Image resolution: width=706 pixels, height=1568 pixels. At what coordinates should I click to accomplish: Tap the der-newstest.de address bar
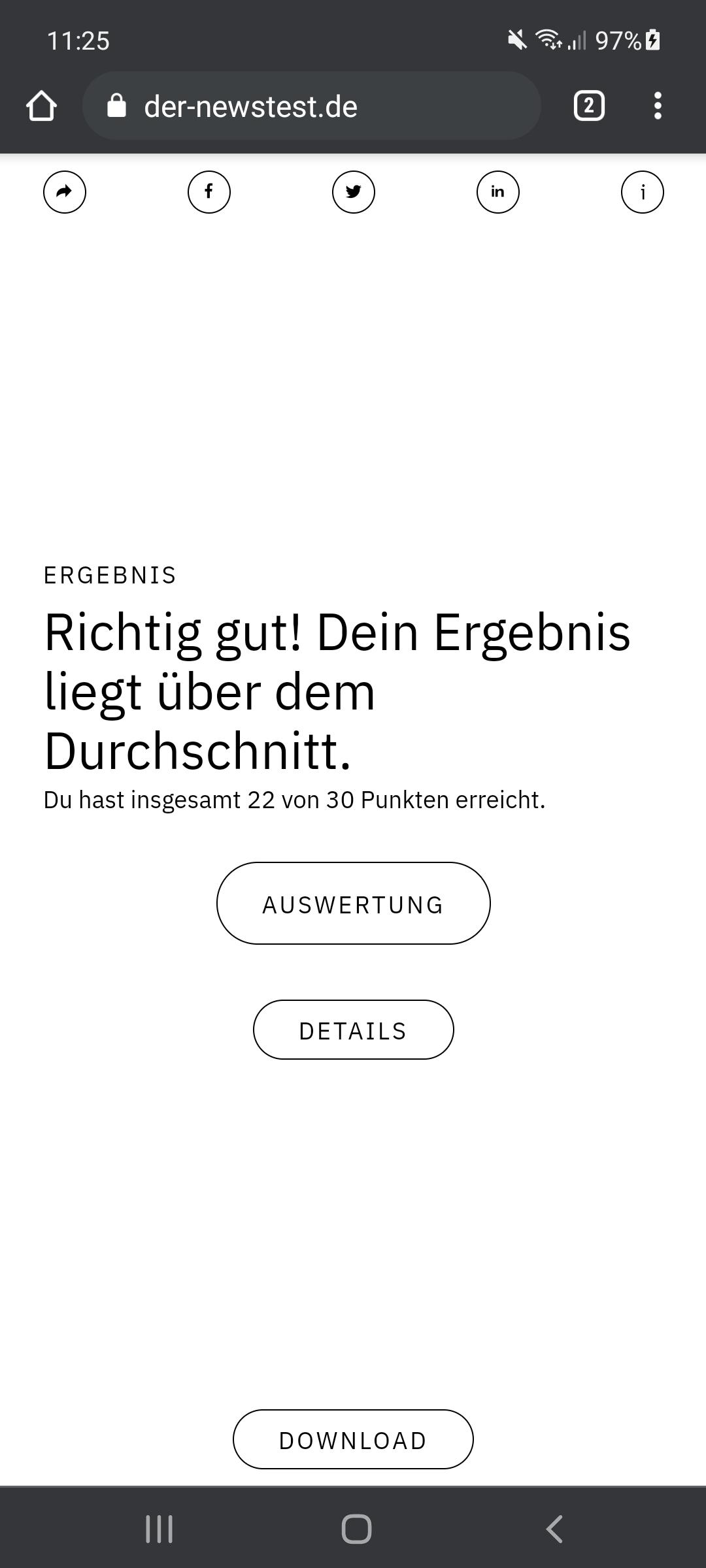[x=312, y=106]
